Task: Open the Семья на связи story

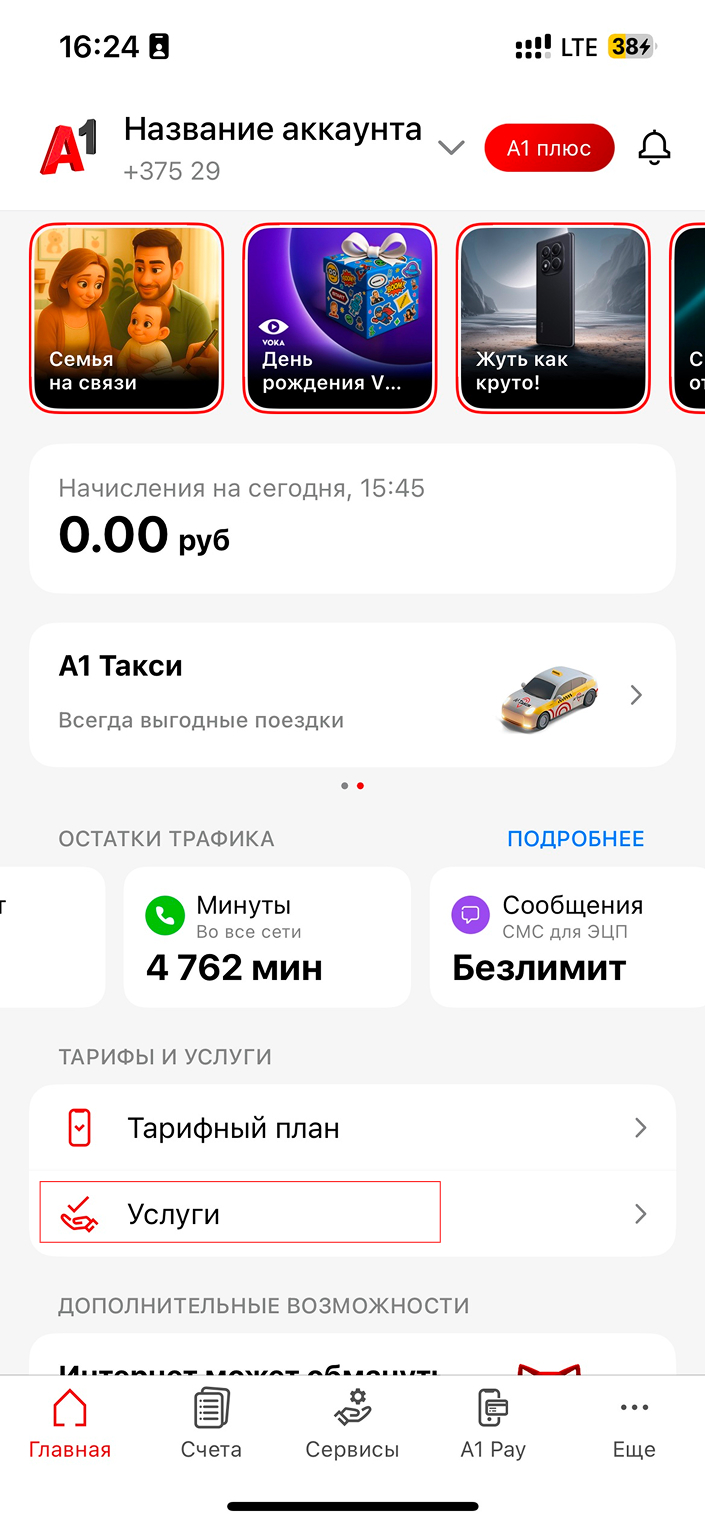Action: click(x=126, y=317)
